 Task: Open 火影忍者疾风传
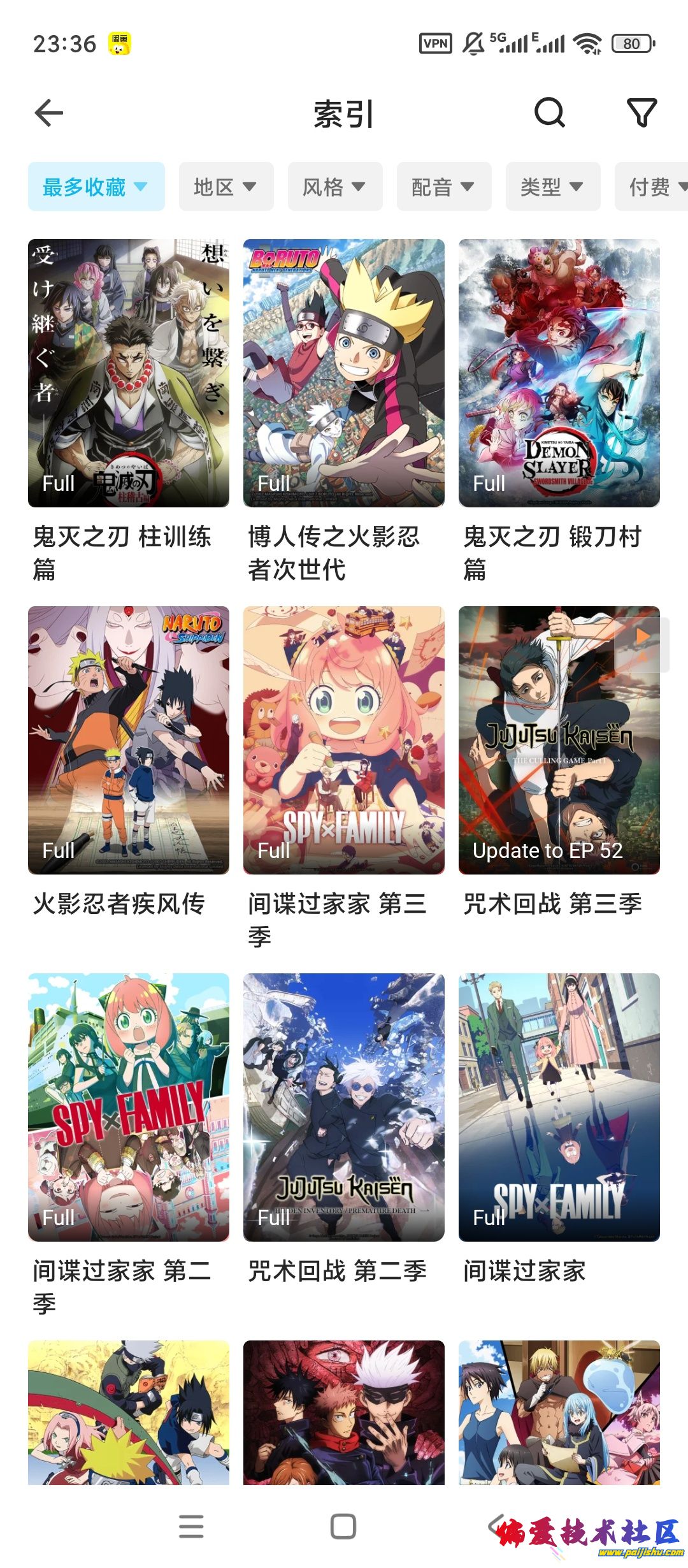click(129, 740)
